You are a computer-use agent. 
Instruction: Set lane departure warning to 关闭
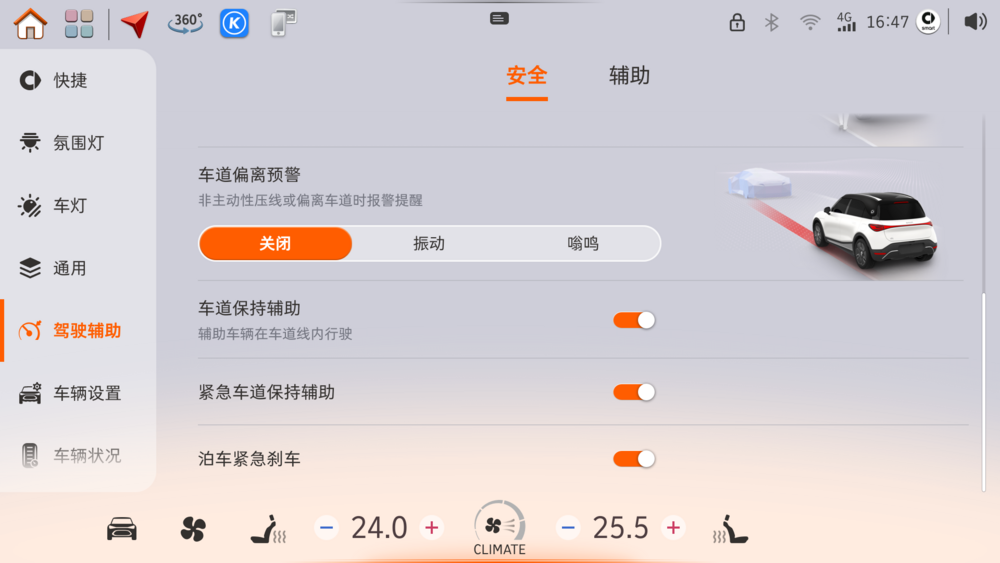[x=275, y=243]
